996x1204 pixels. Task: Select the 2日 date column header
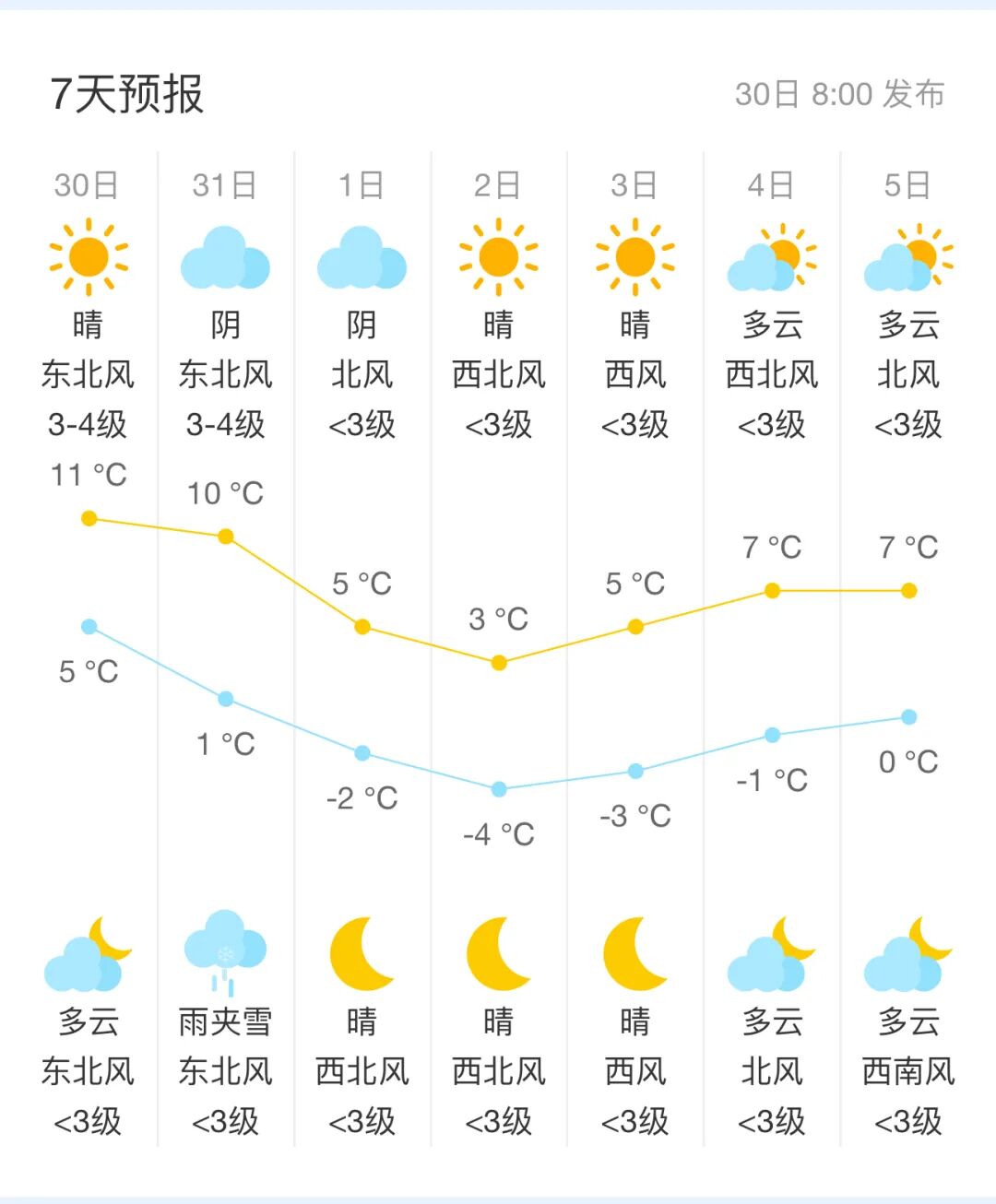[498, 183]
